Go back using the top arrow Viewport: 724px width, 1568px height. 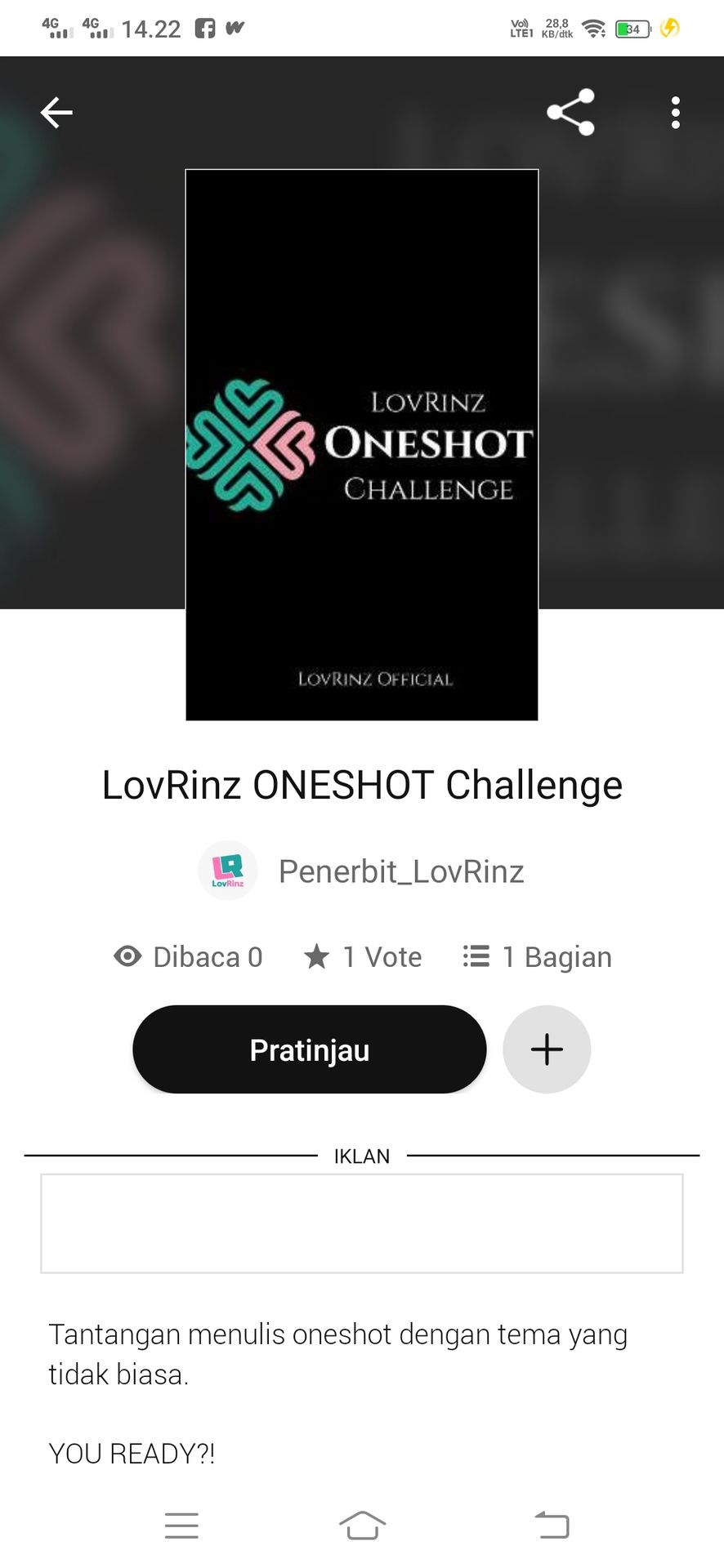point(56,113)
